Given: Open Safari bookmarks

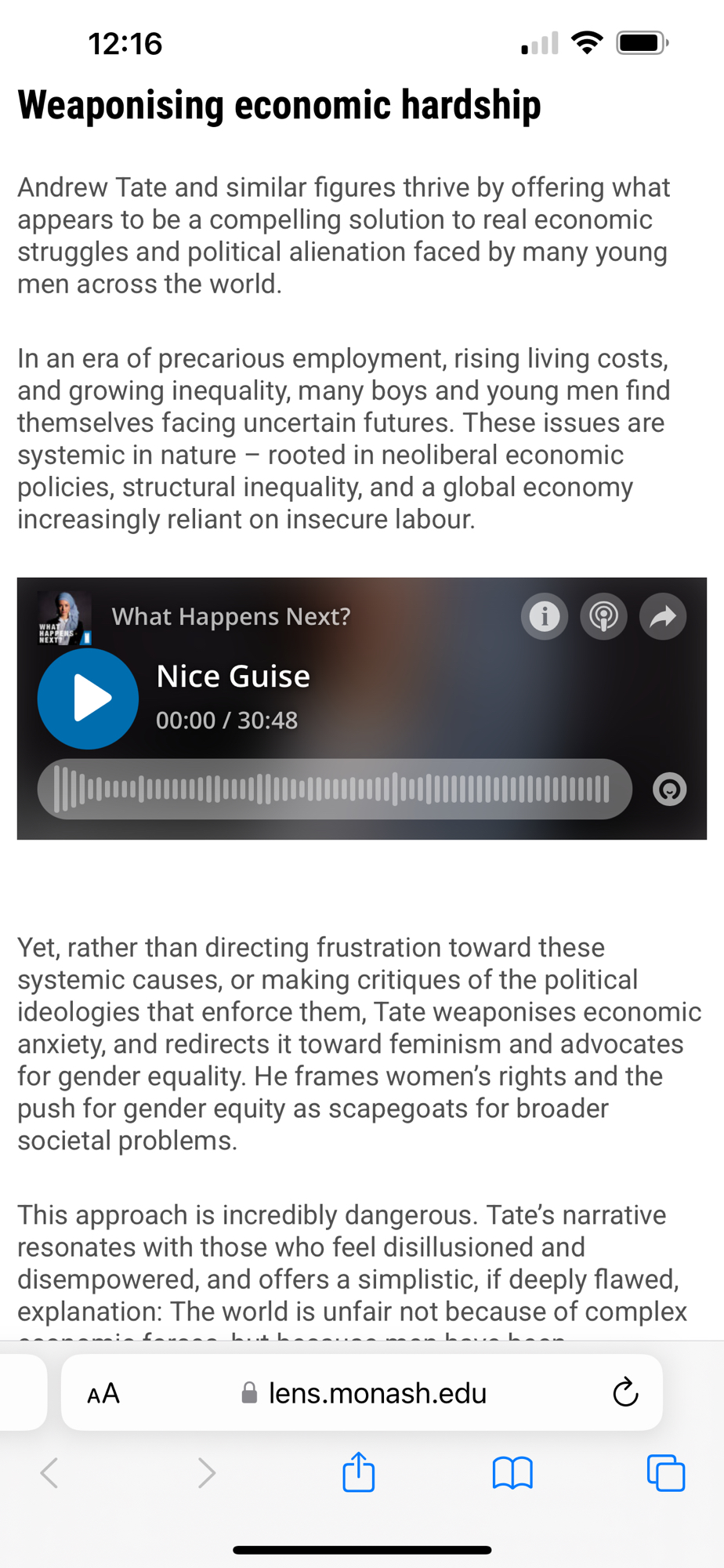Looking at the screenshot, I should (512, 1473).
